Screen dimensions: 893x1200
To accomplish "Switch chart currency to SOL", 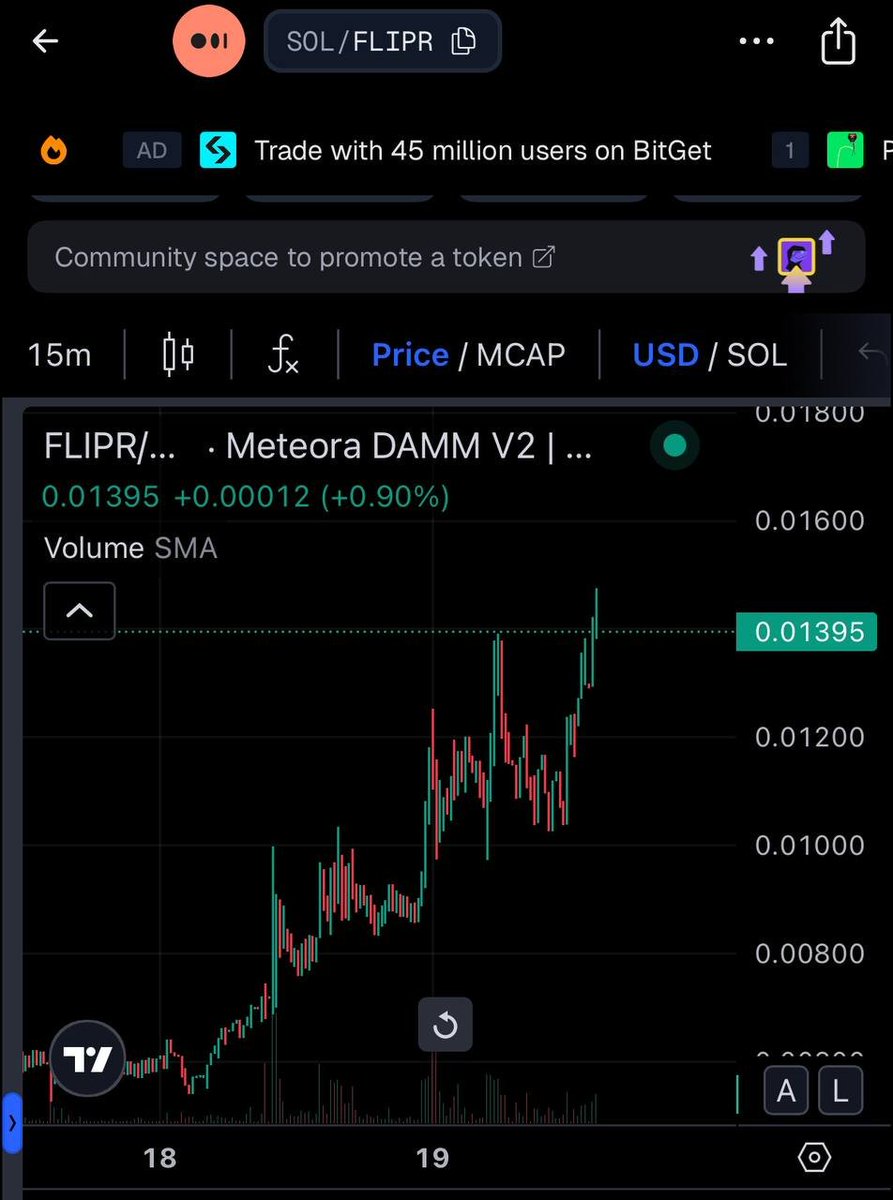I will coord(757,355).
